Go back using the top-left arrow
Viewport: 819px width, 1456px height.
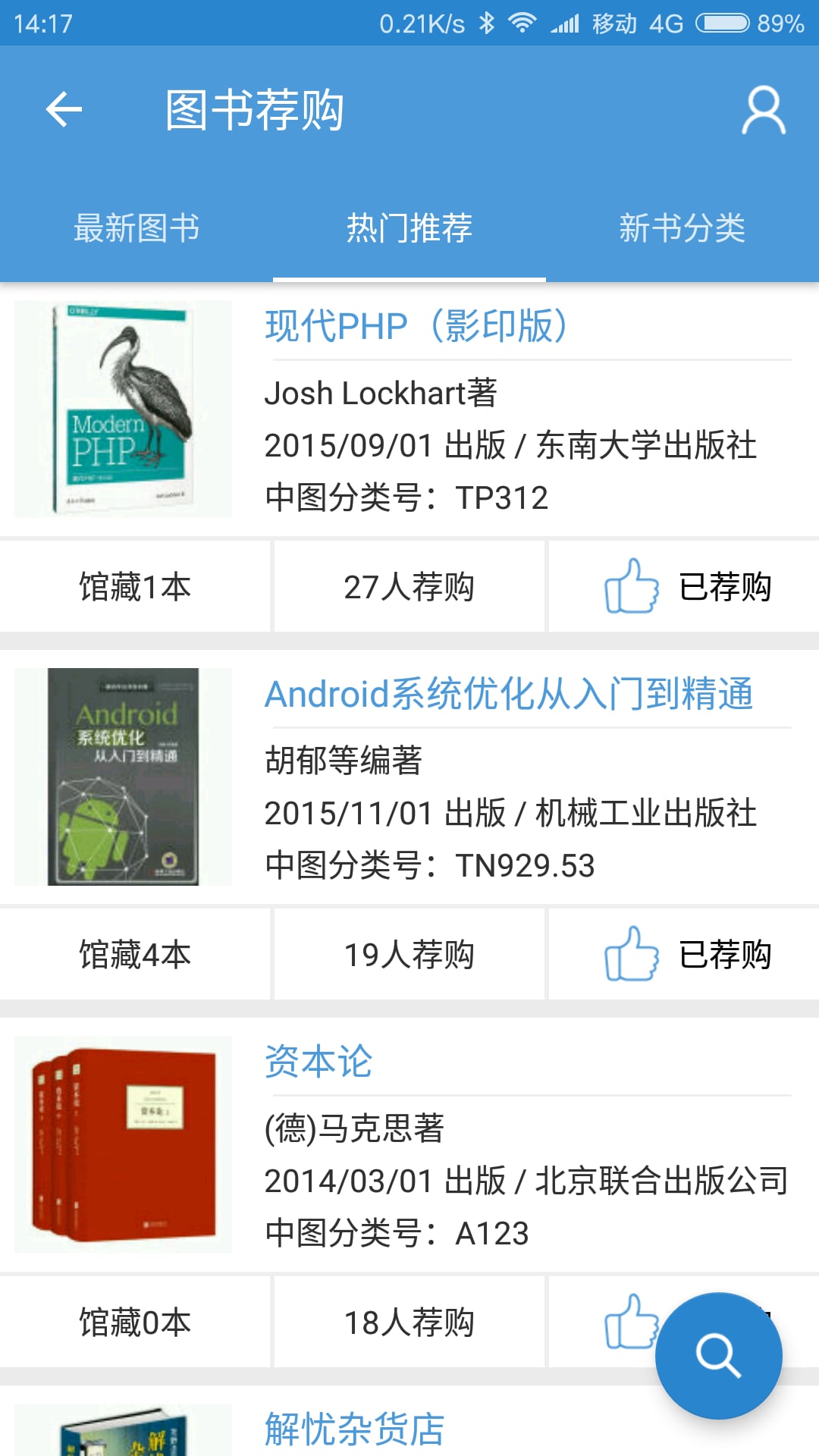click(64, 110)
